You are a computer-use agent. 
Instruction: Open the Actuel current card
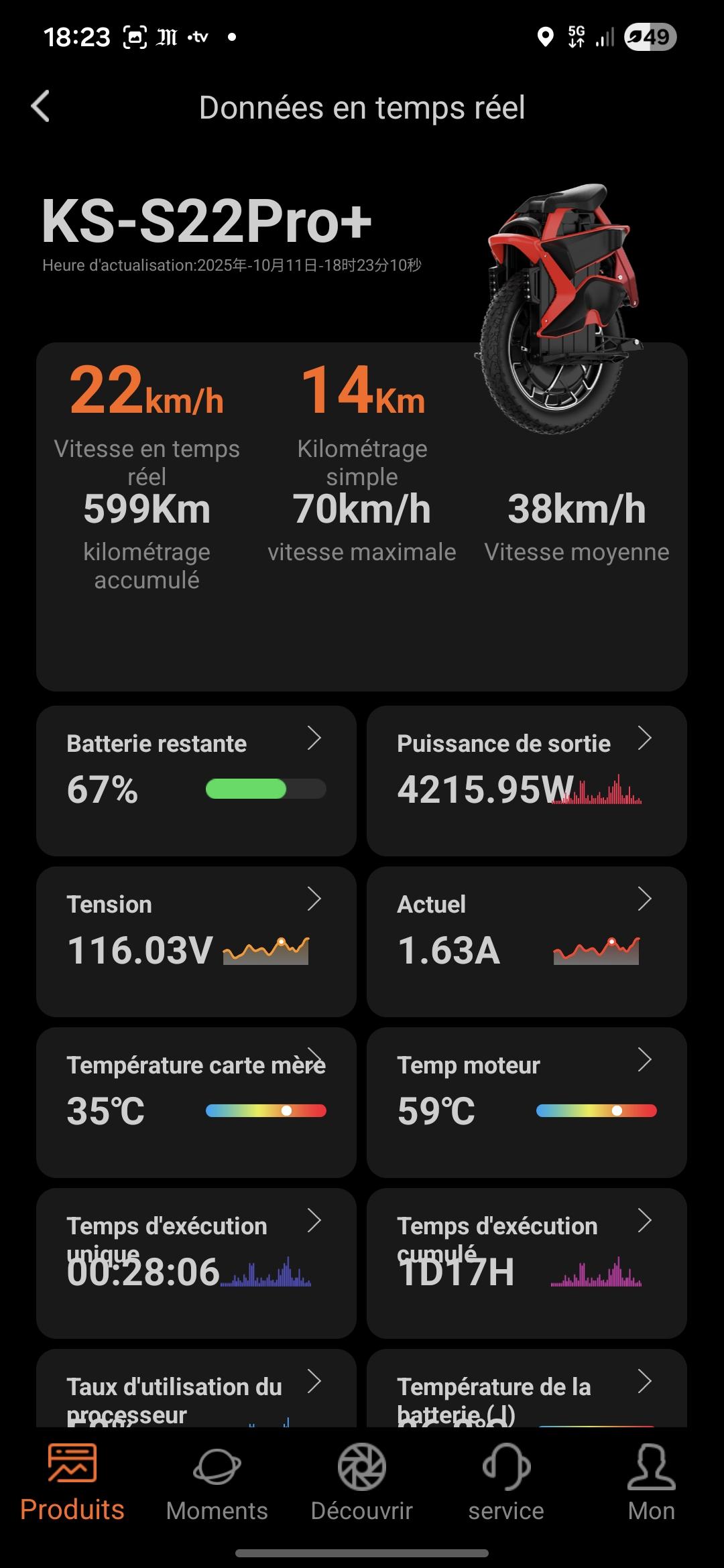point(526,941)
